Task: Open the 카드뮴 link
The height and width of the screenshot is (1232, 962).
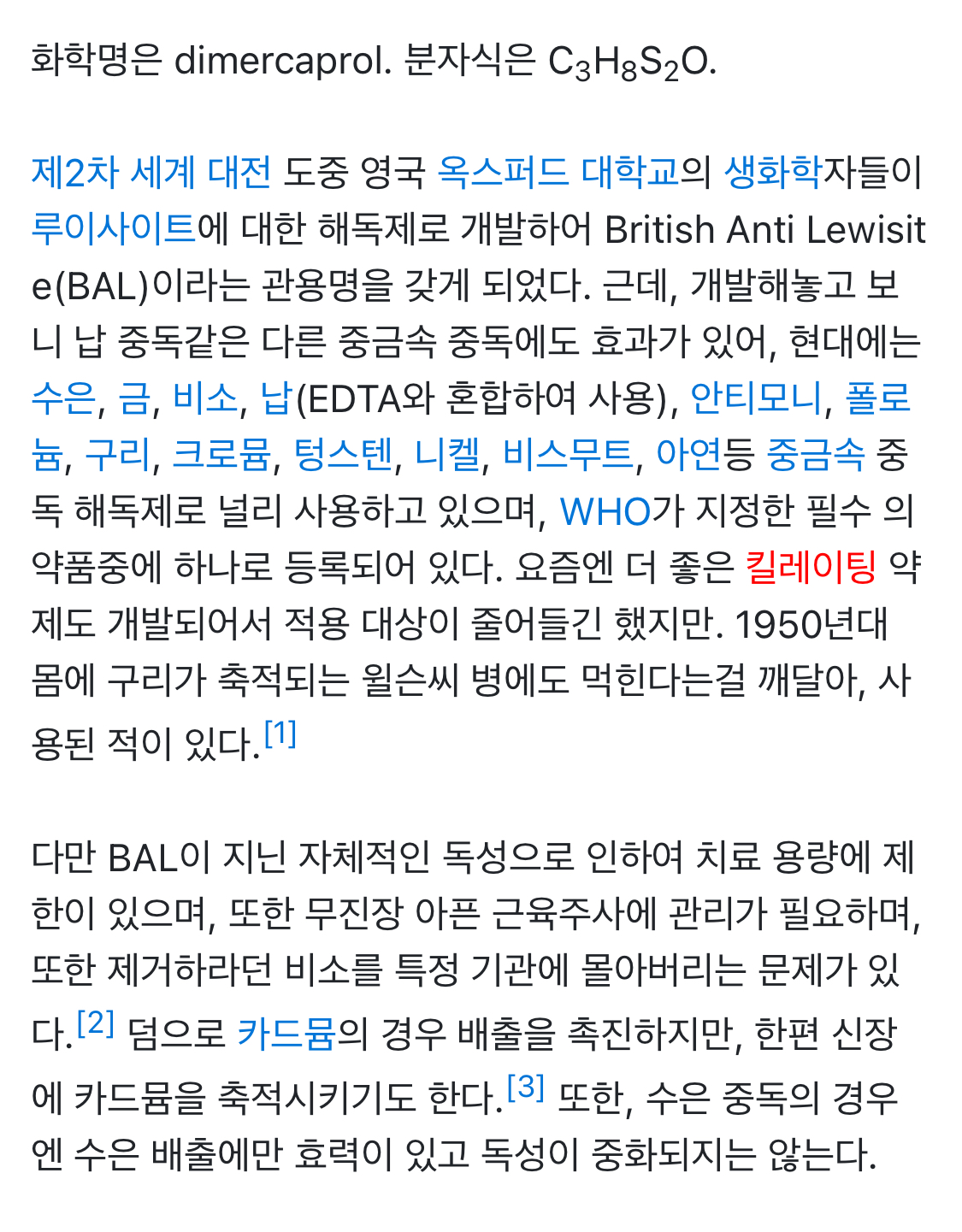Action: point(286,1035)
